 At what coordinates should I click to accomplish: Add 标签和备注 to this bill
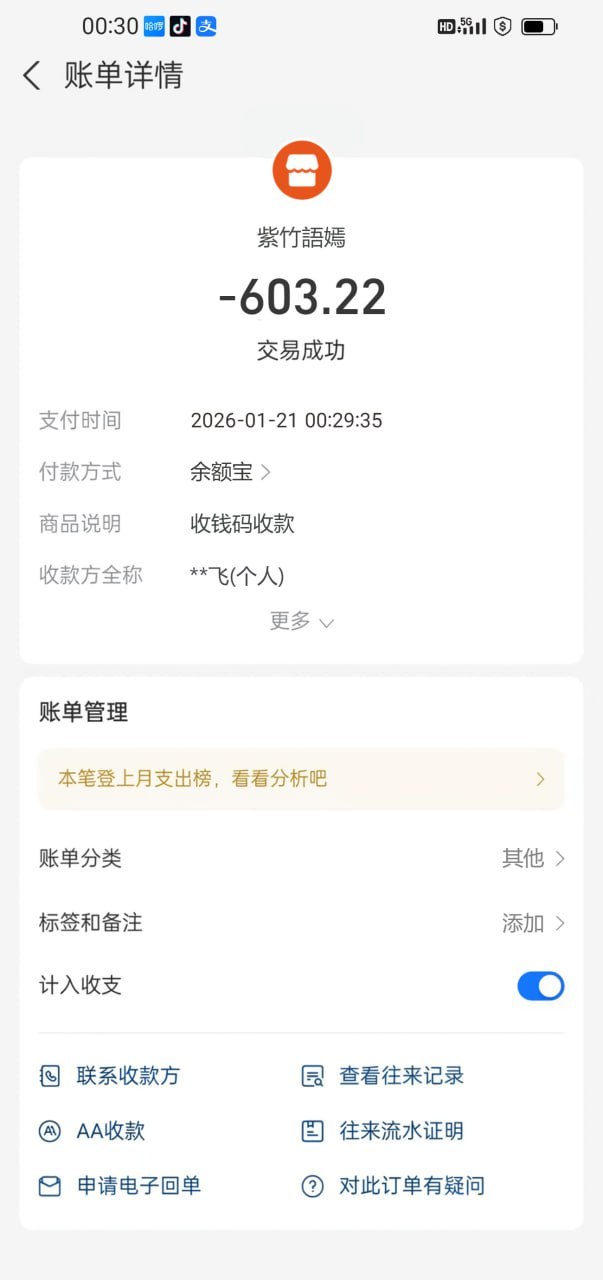tap(532, 923)
